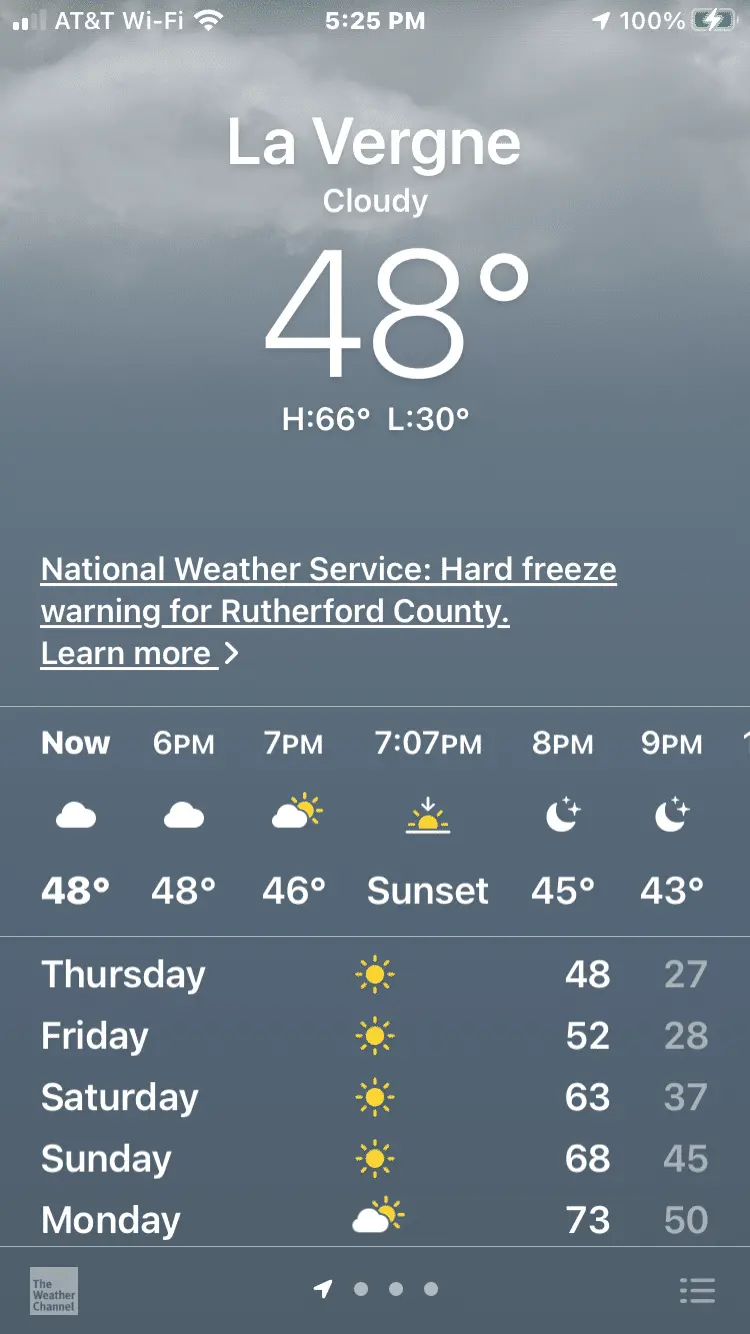Open the city list menu
Image resolution: width=750 pixels, height=1334 pixels.
point(697,1290)
